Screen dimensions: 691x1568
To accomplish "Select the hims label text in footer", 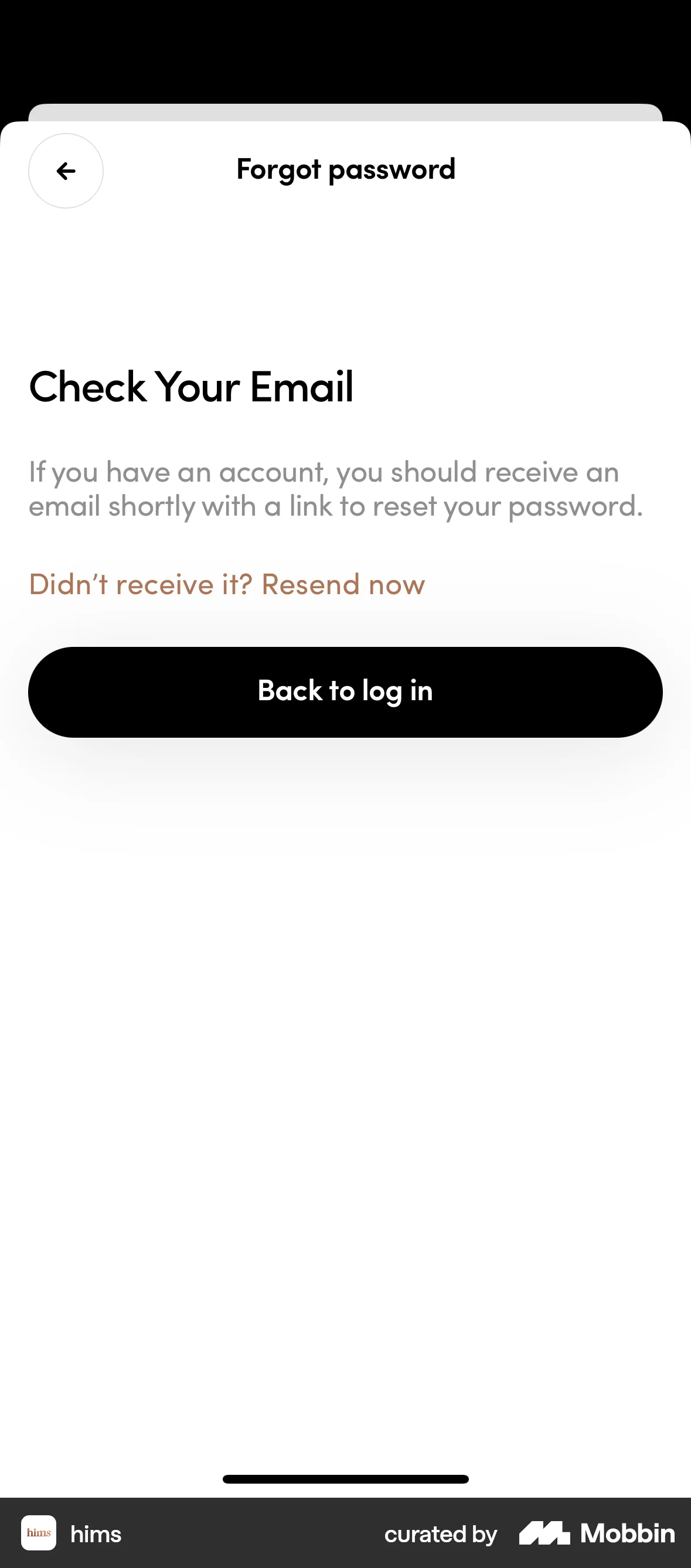I will 95,1534.
